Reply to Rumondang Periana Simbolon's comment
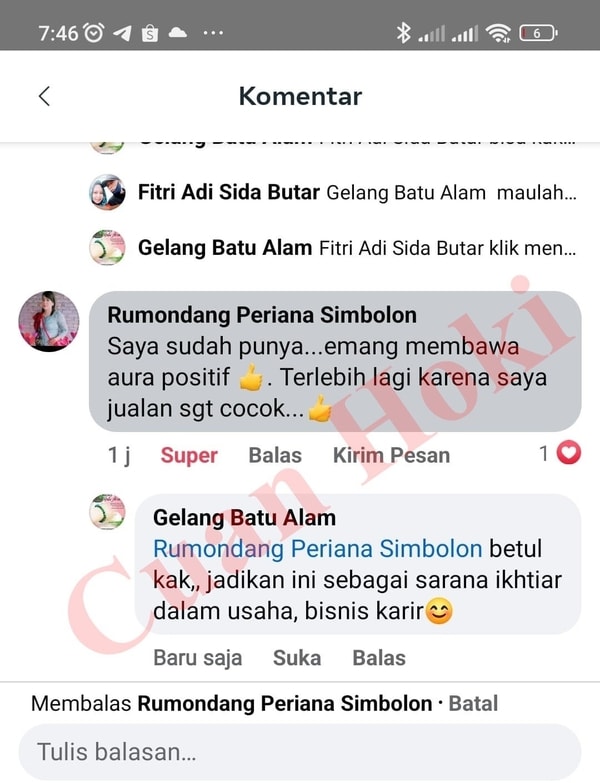 (274, 455)
